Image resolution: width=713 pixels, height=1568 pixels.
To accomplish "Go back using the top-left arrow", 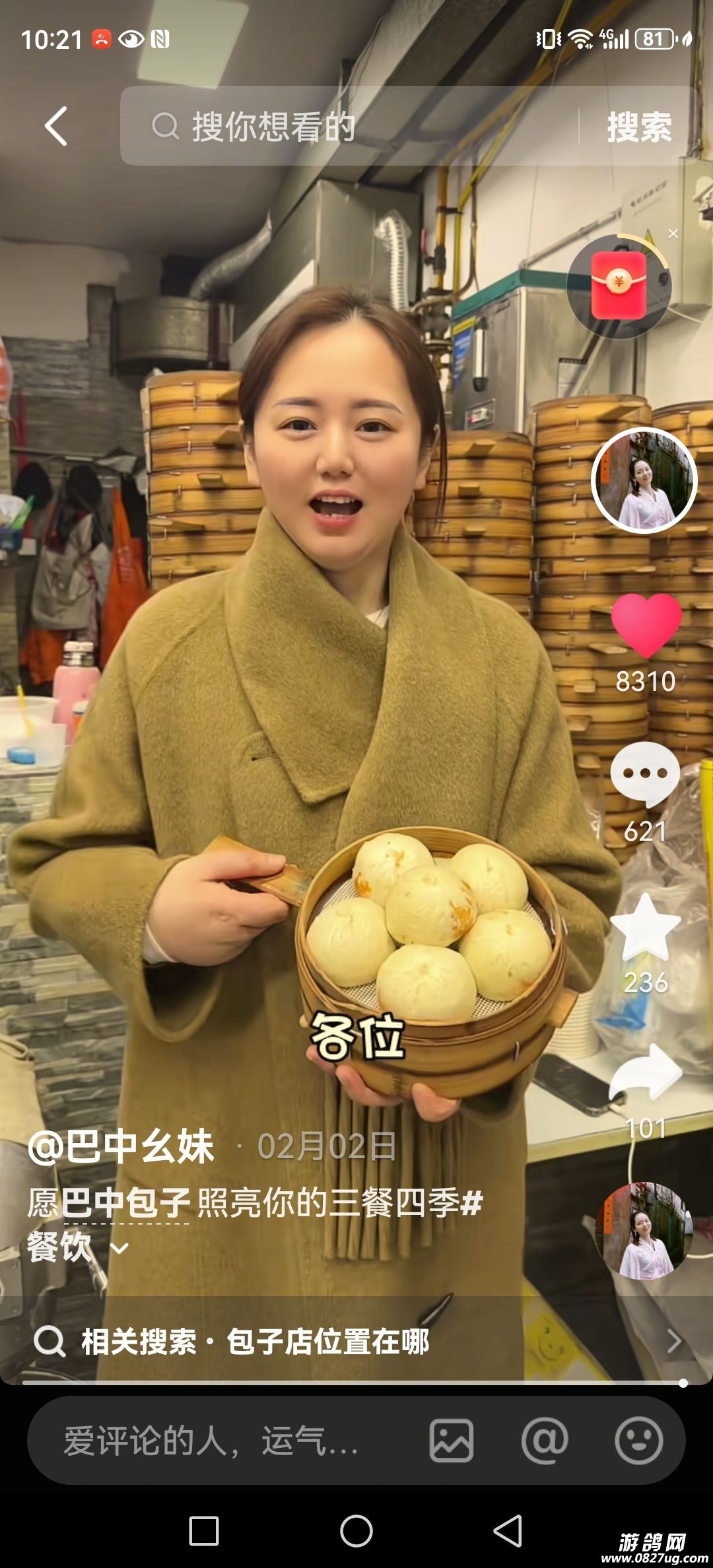I will 56,125.
